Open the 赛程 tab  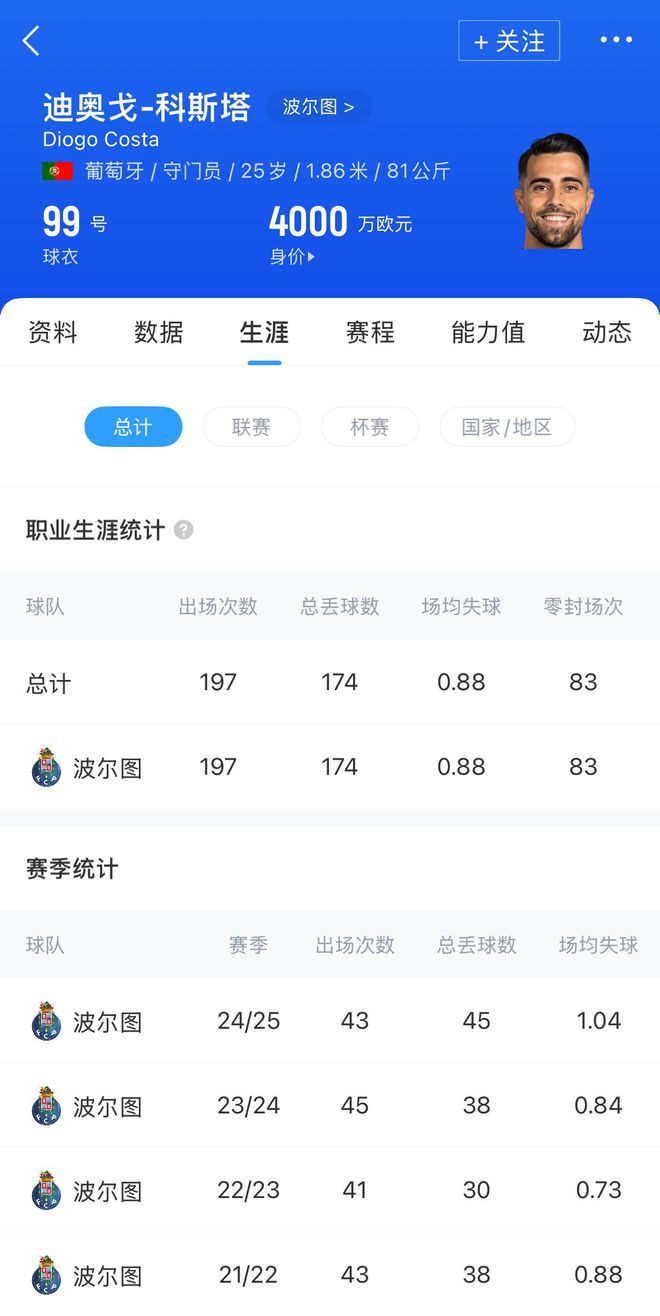(370, 332)
